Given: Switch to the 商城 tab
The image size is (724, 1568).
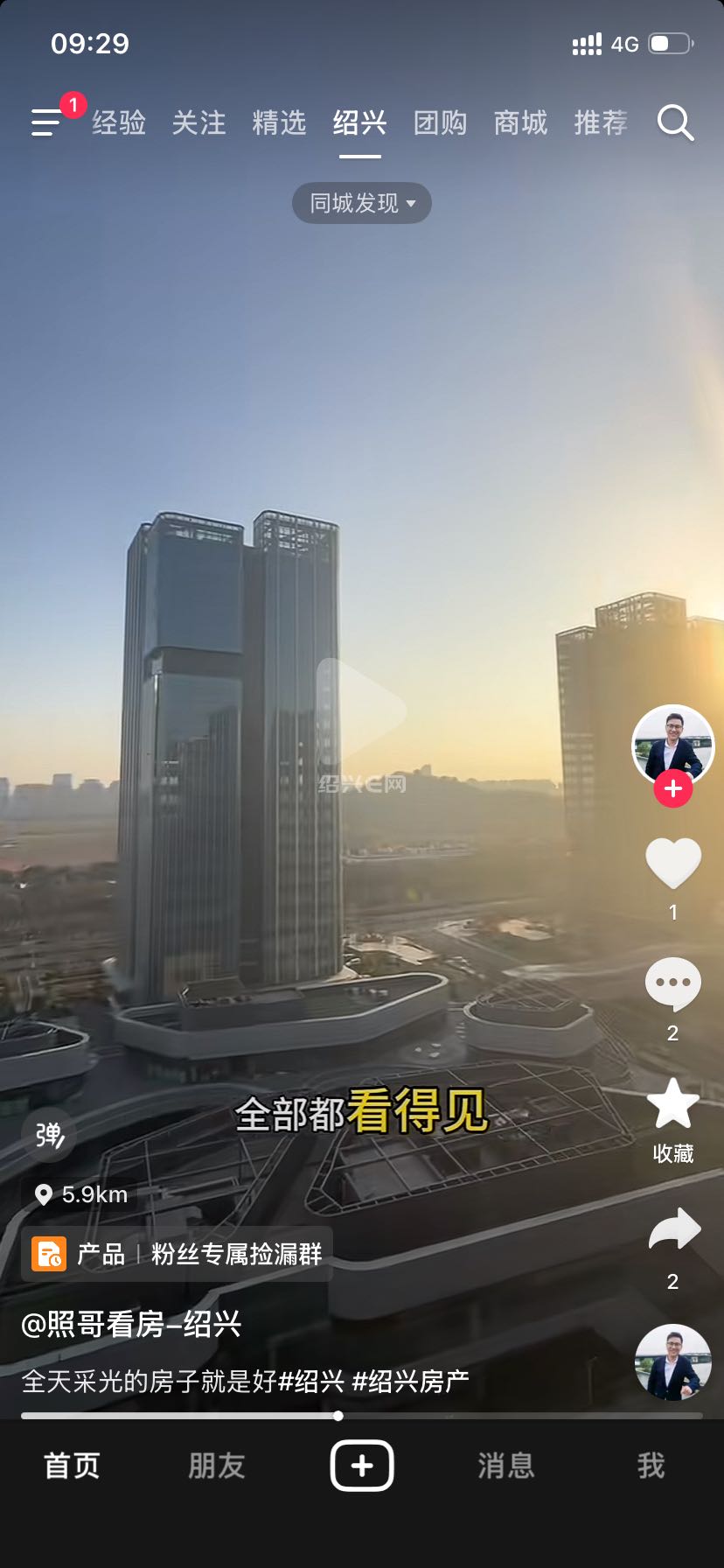Looking at the screenshot, I should pyautogui.click(x=520, y=122).
